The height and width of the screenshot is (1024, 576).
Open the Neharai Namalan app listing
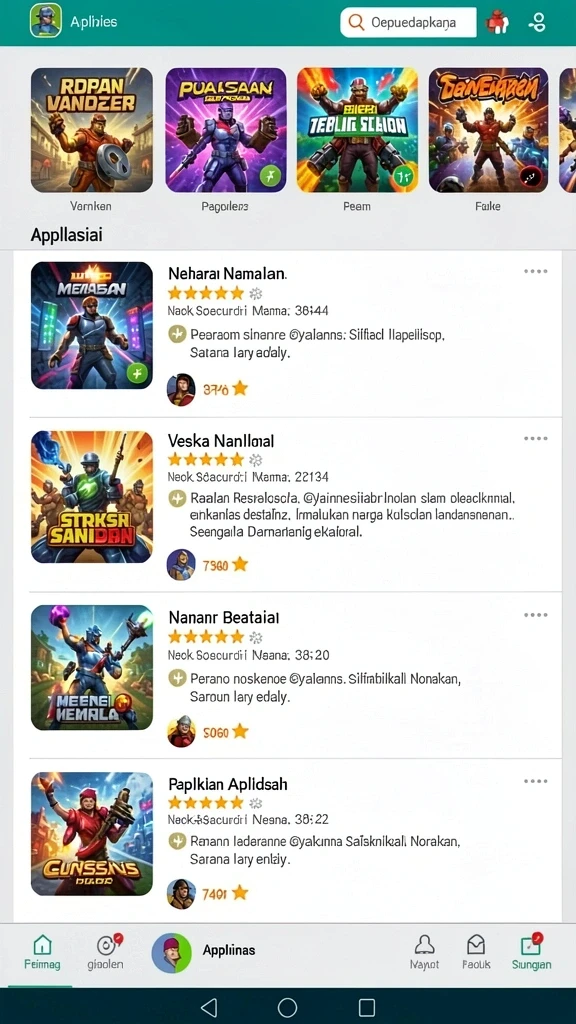(x=287, y=333)
